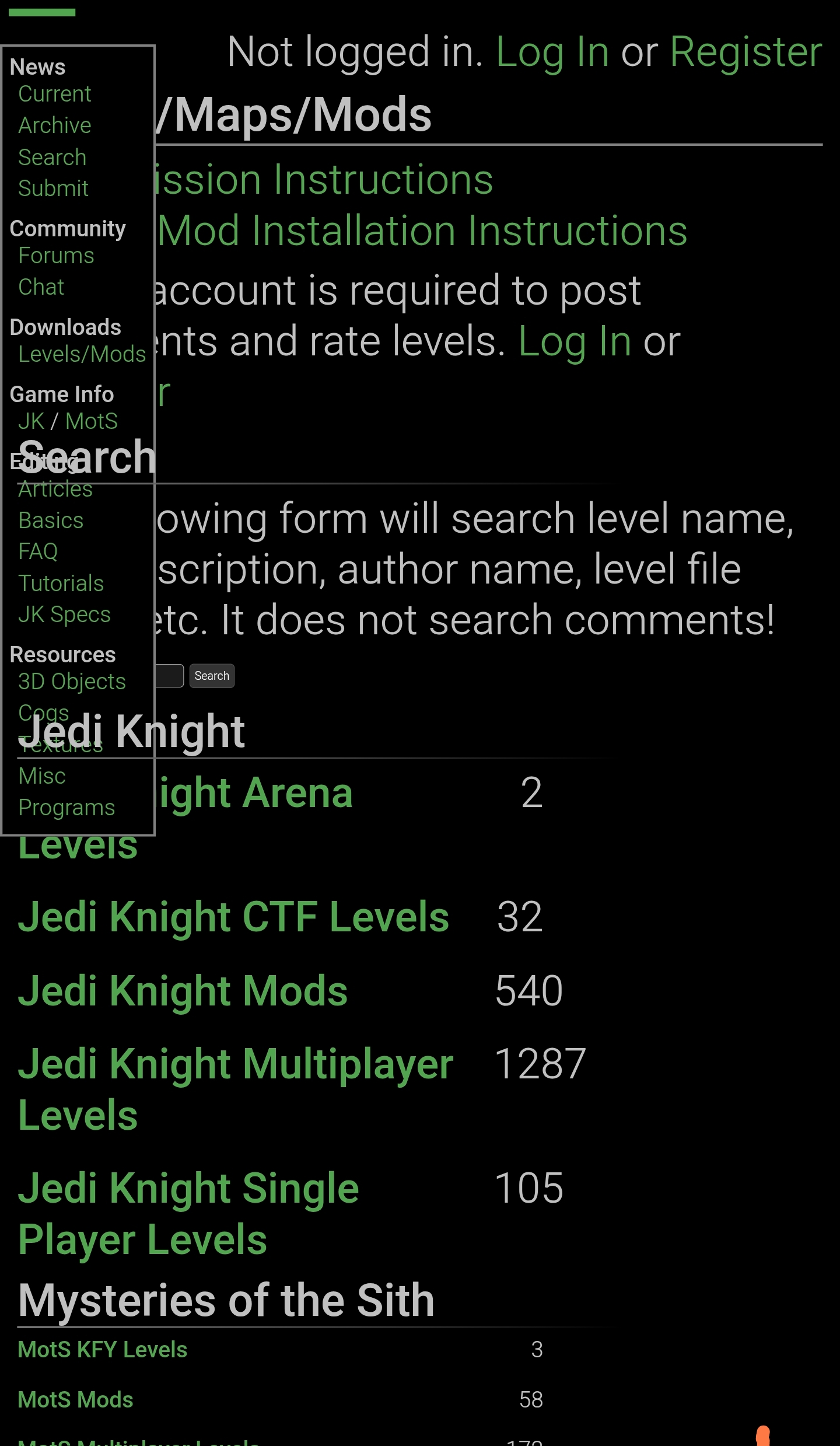This screenshot has width=840, height=1446.
Task: Open Jedi Knight Single Player Levels
Action: (188, 1214)
